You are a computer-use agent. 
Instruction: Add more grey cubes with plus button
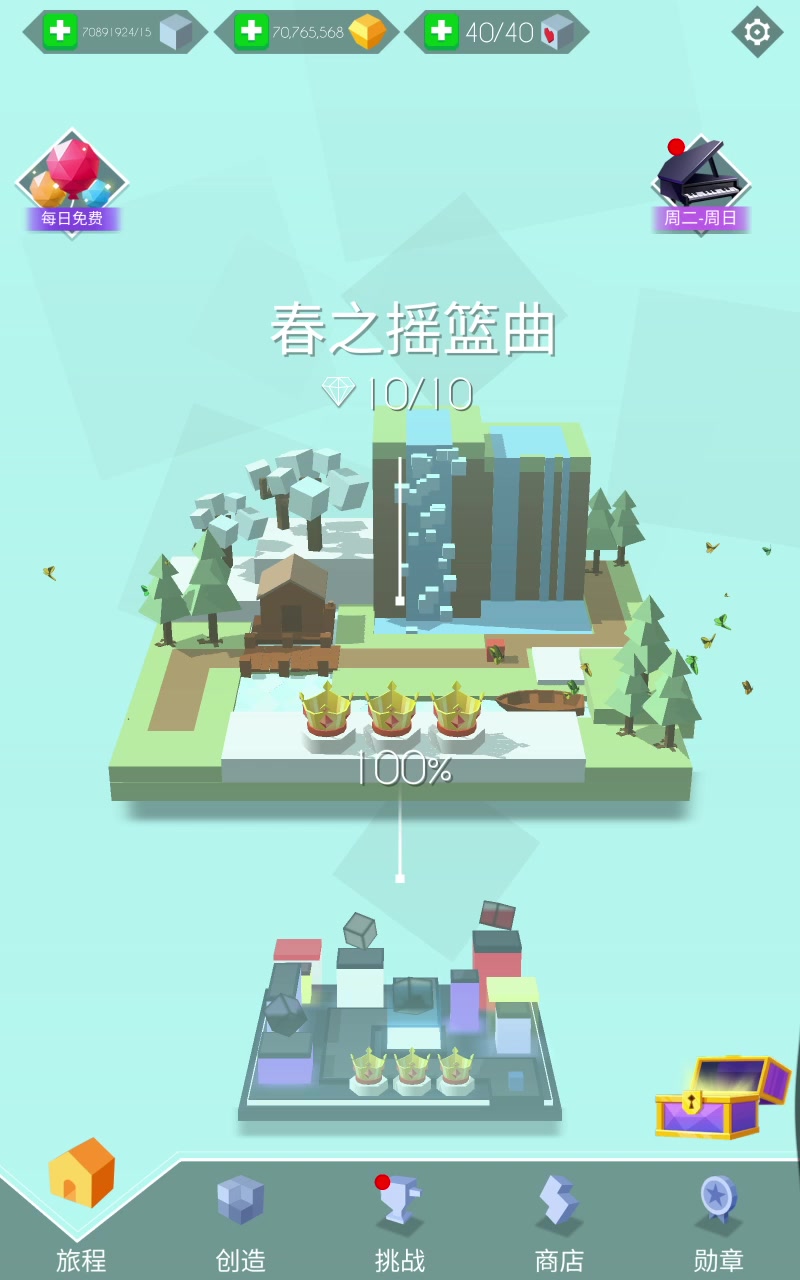pyautogui.click(x=60, y=32)
